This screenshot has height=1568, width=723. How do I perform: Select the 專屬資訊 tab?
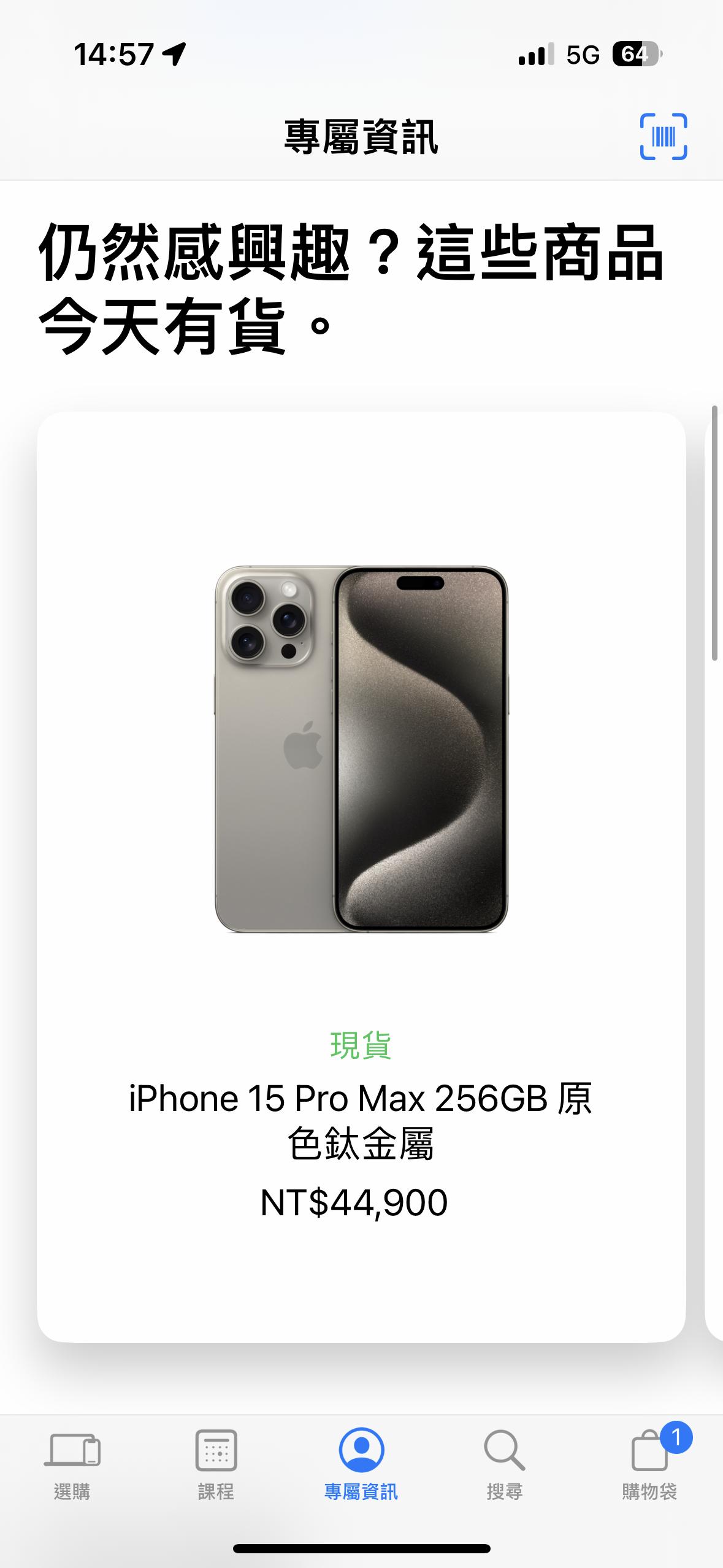tap(361, 1466)
